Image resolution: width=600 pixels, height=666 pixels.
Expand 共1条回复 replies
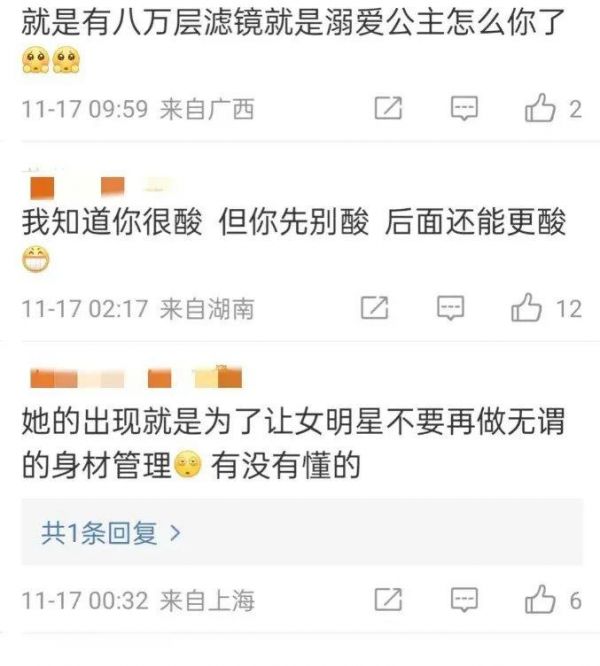(111, 533)
